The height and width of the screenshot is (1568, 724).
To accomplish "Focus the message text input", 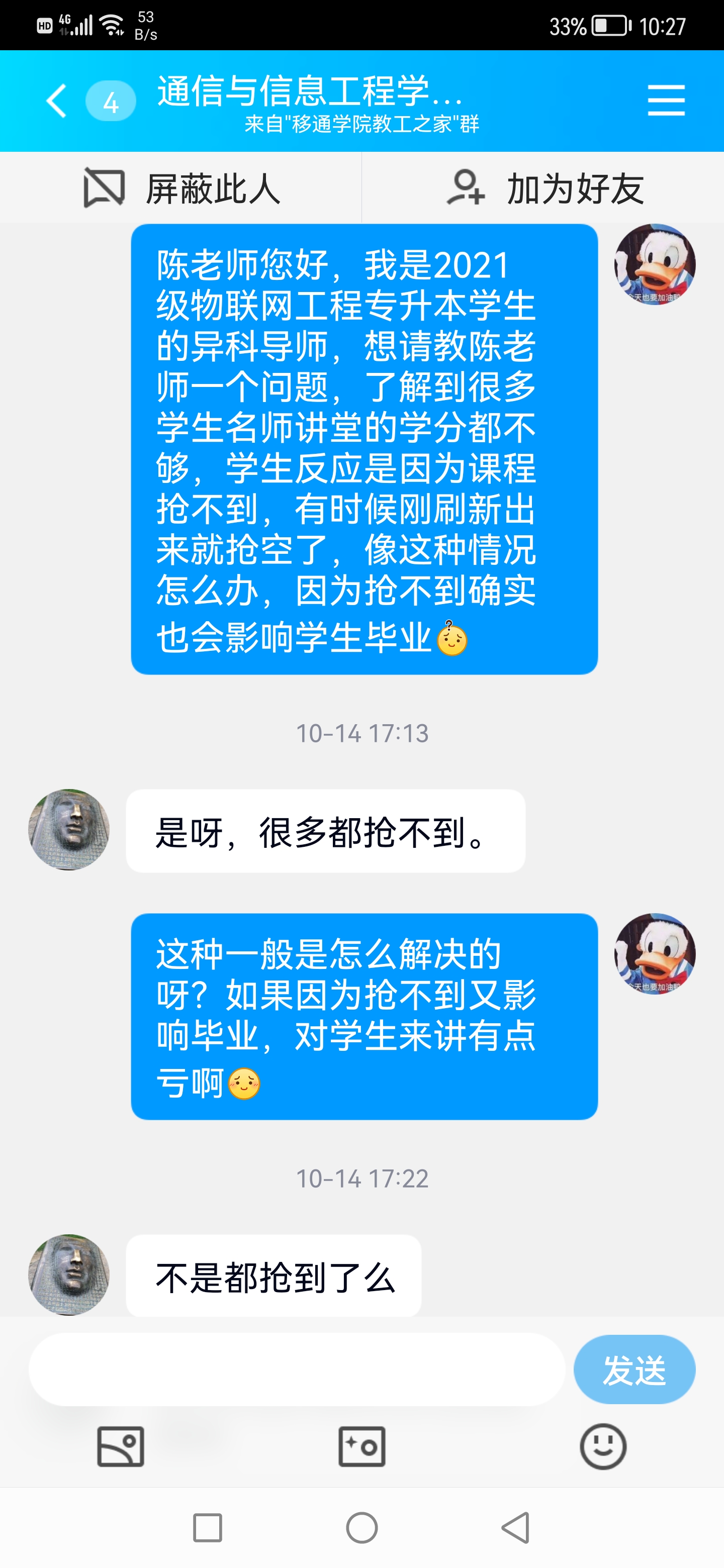I will tap(297, 1369).
